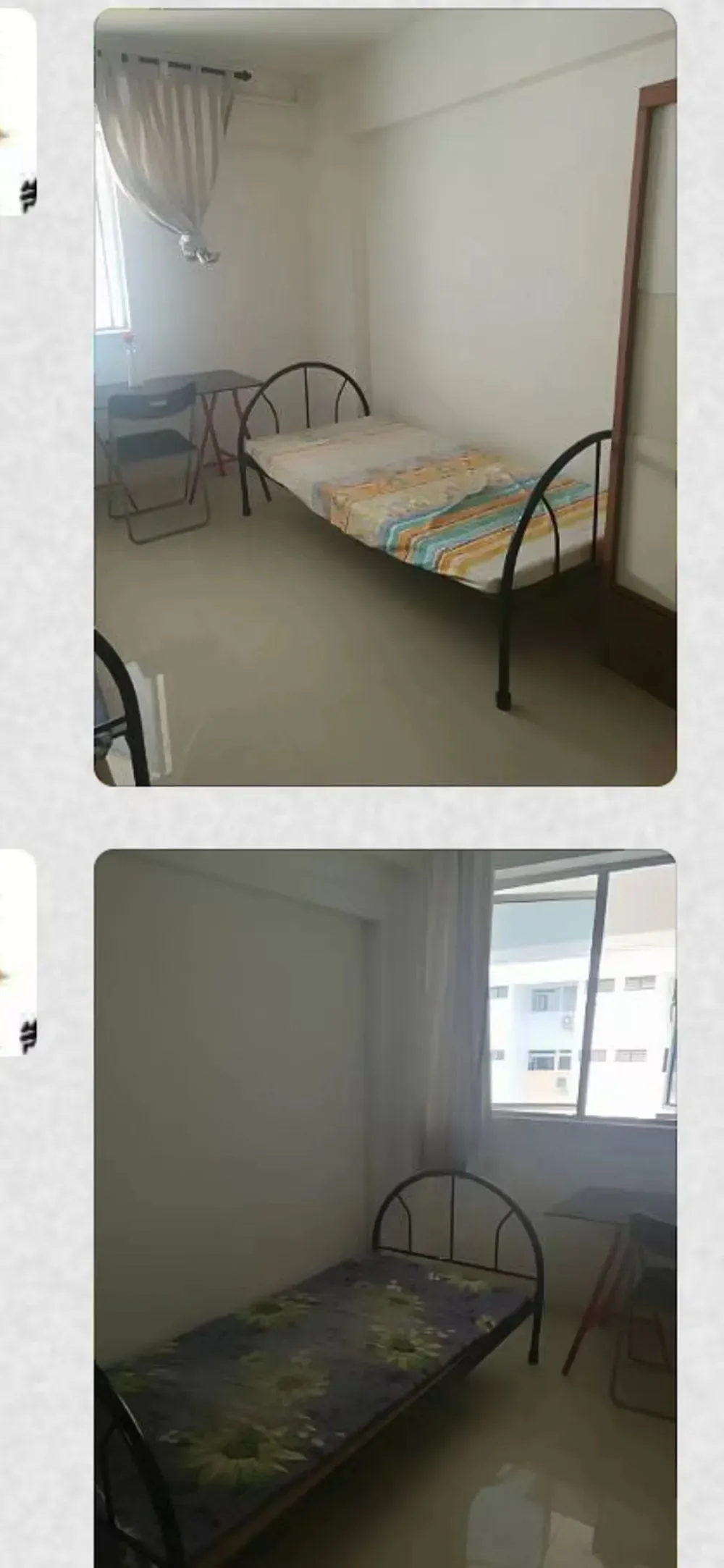The width and height of the screenshot is (724, 1568).
Task: Open the photo of the bed with sunflower mattress
Action: tap(385, 1208)
